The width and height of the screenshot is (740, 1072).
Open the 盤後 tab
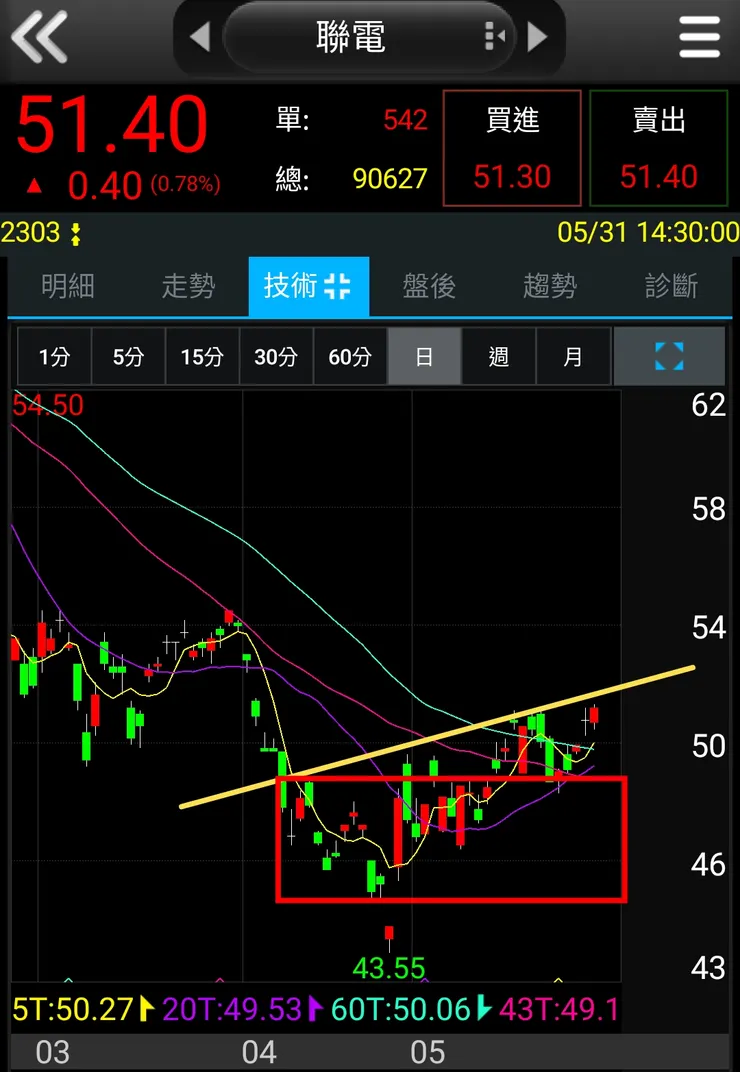(x=429, y=287)
